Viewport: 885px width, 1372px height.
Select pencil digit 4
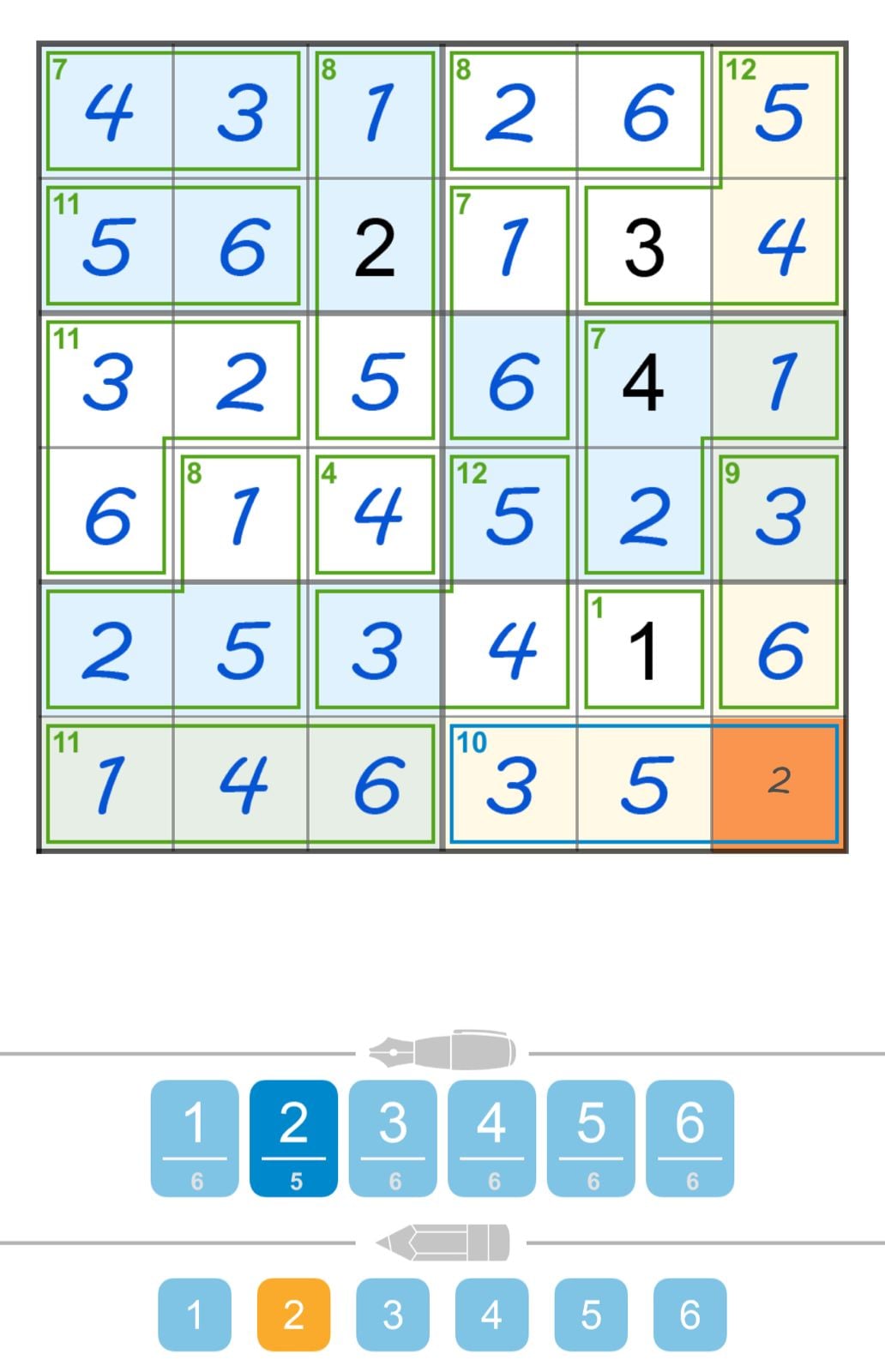pyautogui.click(x=491, y=1314)
